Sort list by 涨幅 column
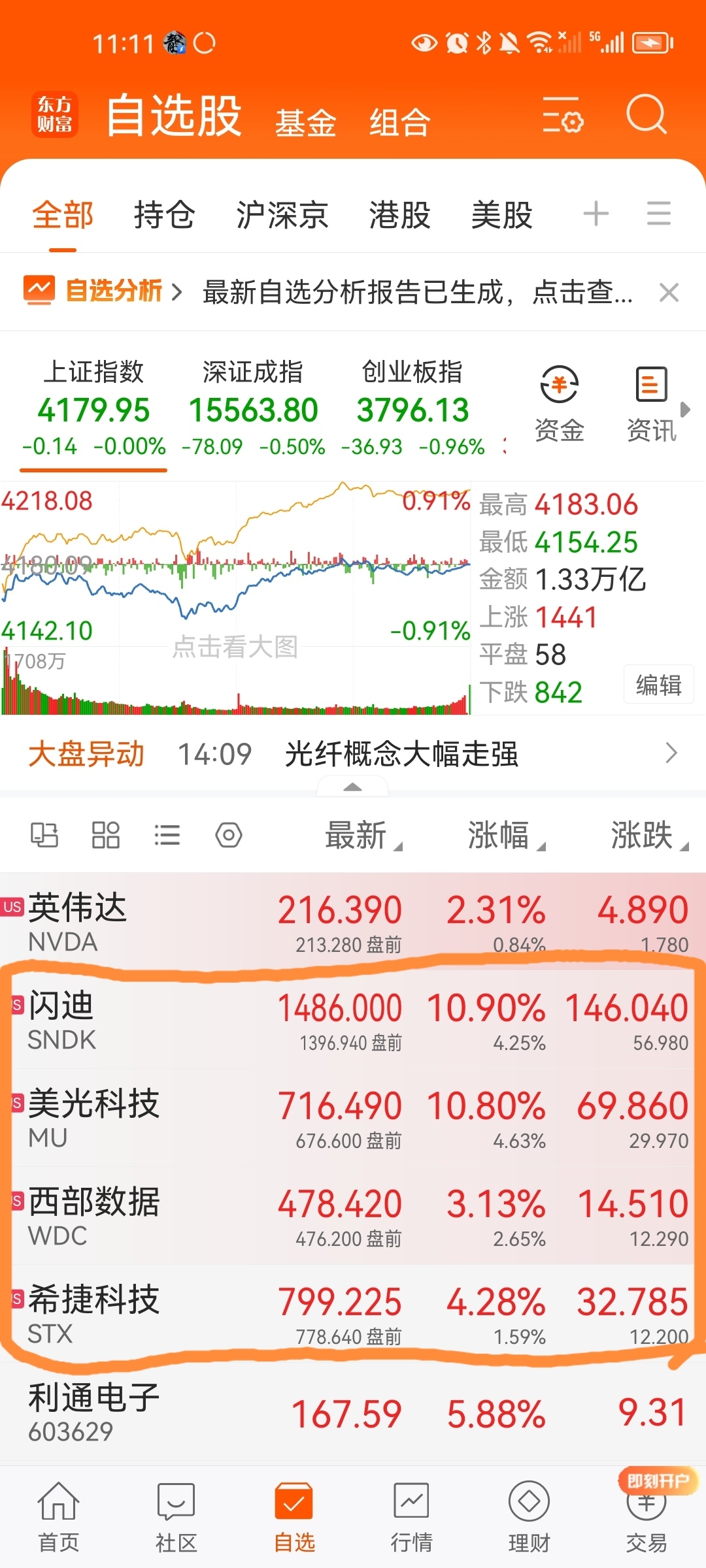 click(x=506, y=836)
